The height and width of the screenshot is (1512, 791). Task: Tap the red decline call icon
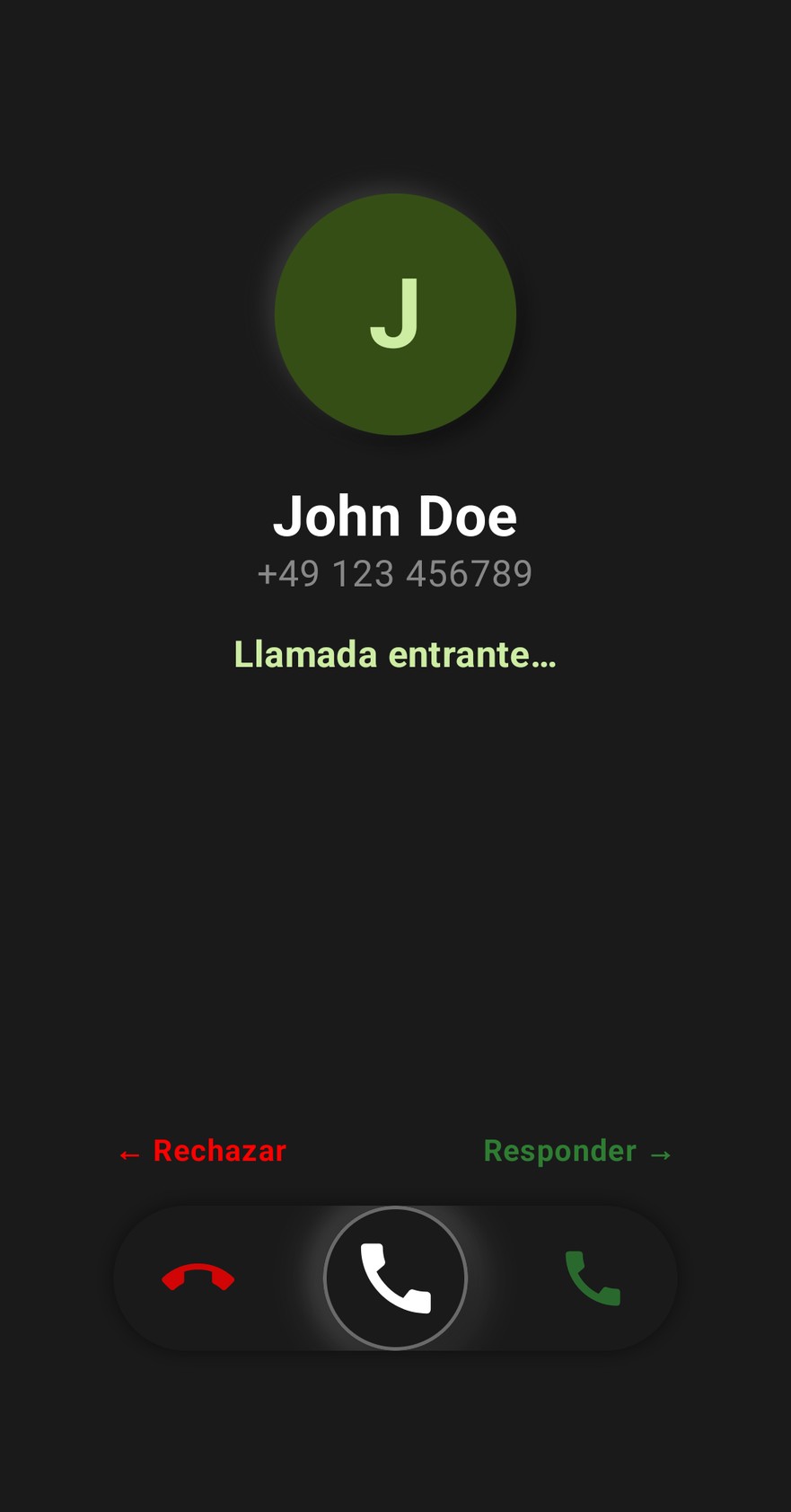click(x=198, y=1277)
